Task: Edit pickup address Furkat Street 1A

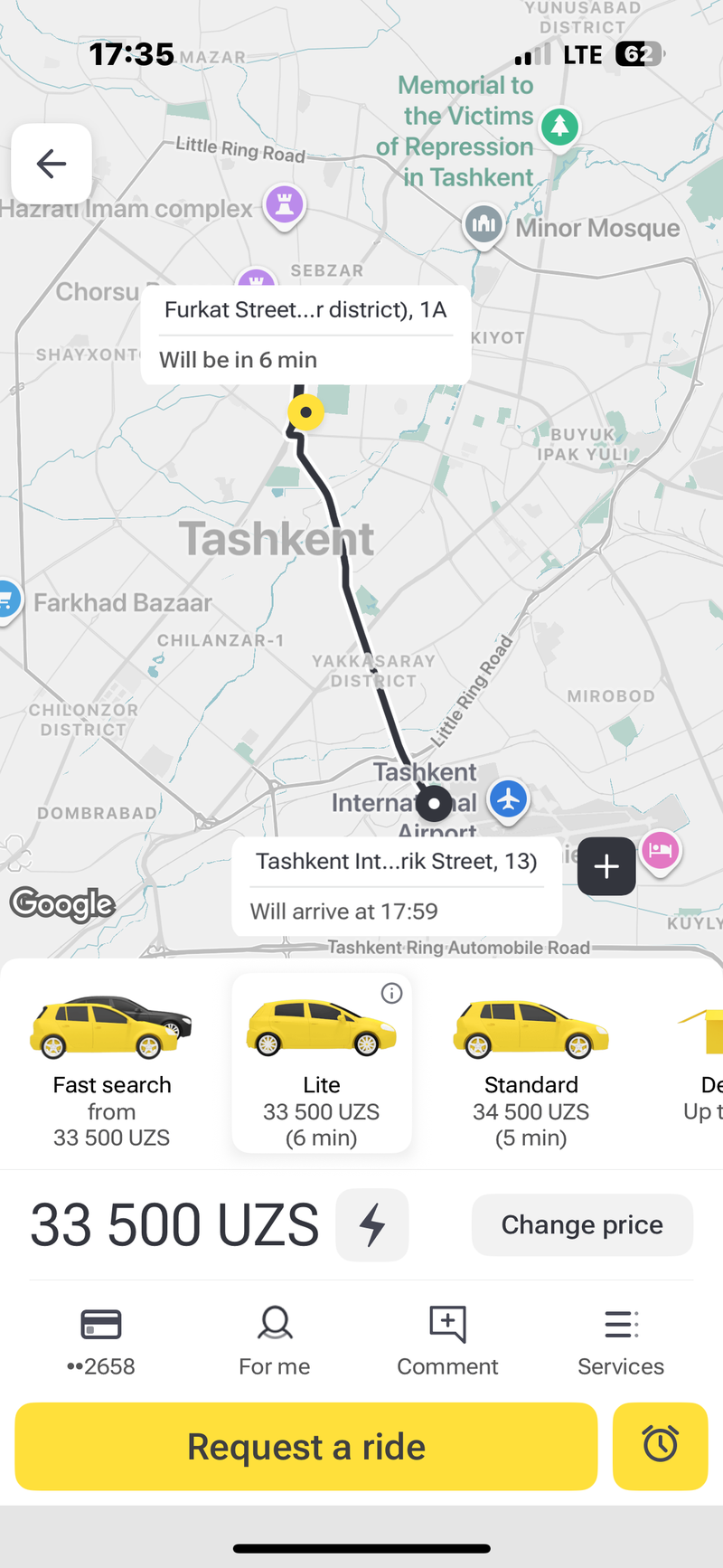Action: (305, 310)
